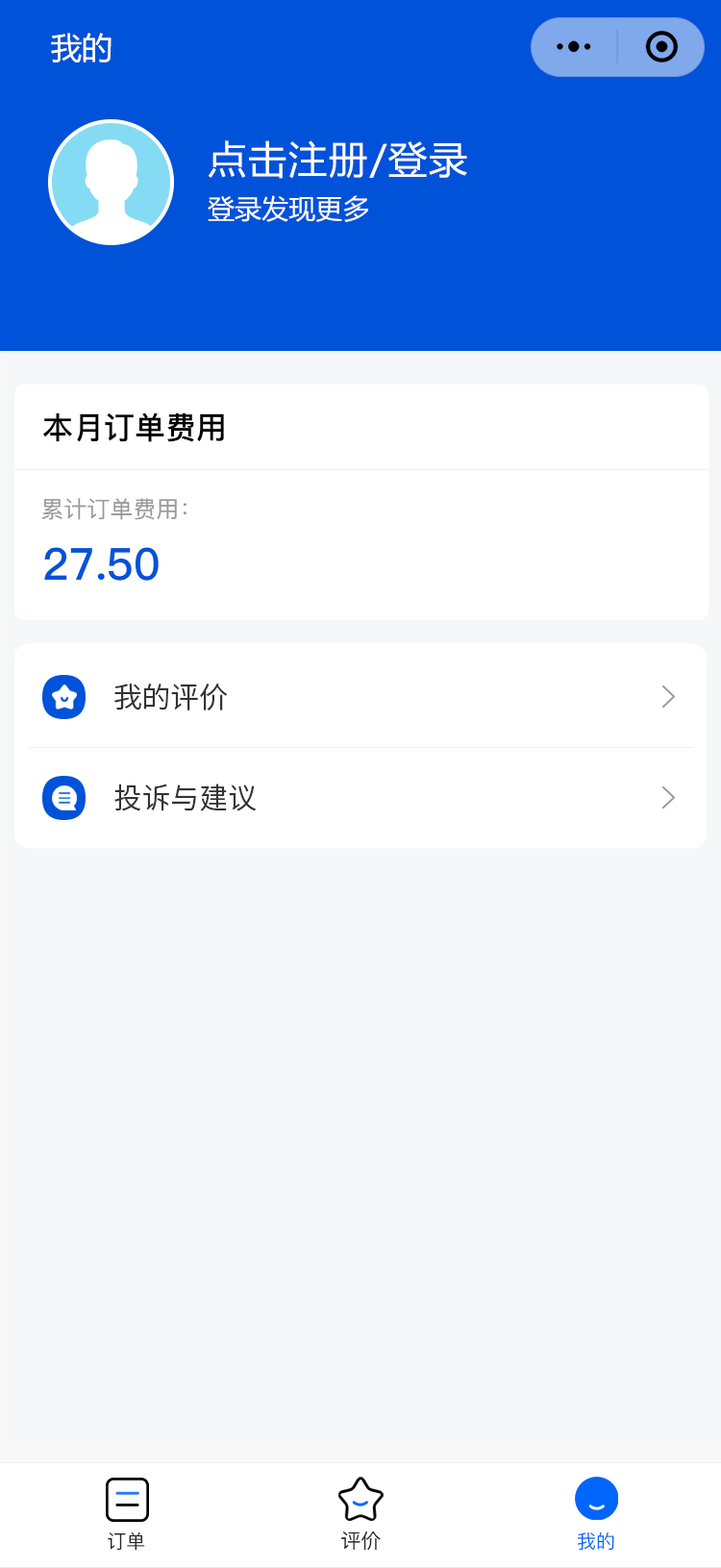Image resolution: width=721 pixels, height=1568 pixels.
Task: Switch to the 订单 tab
Action: coord(126,1514)
